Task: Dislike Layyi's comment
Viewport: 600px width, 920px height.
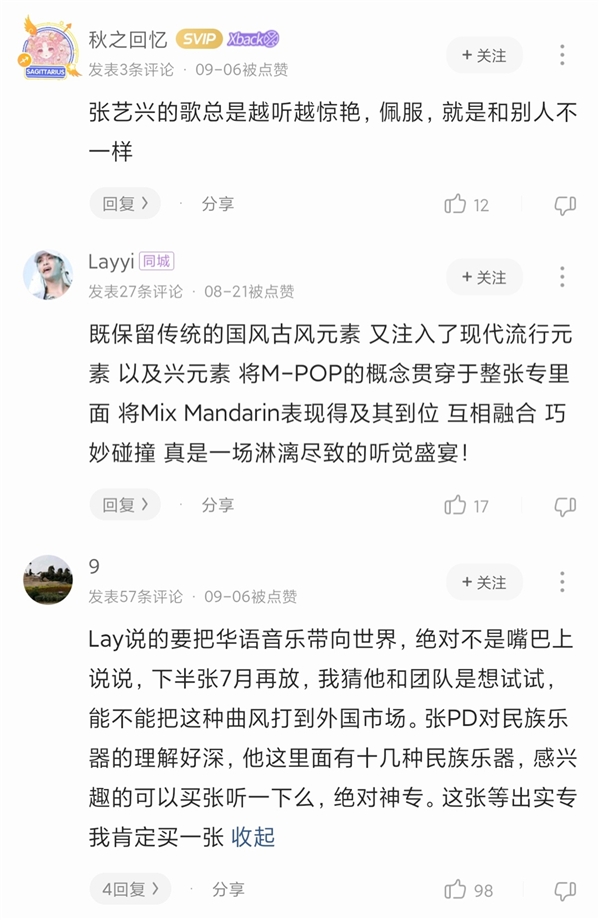Action: [565, 506]
